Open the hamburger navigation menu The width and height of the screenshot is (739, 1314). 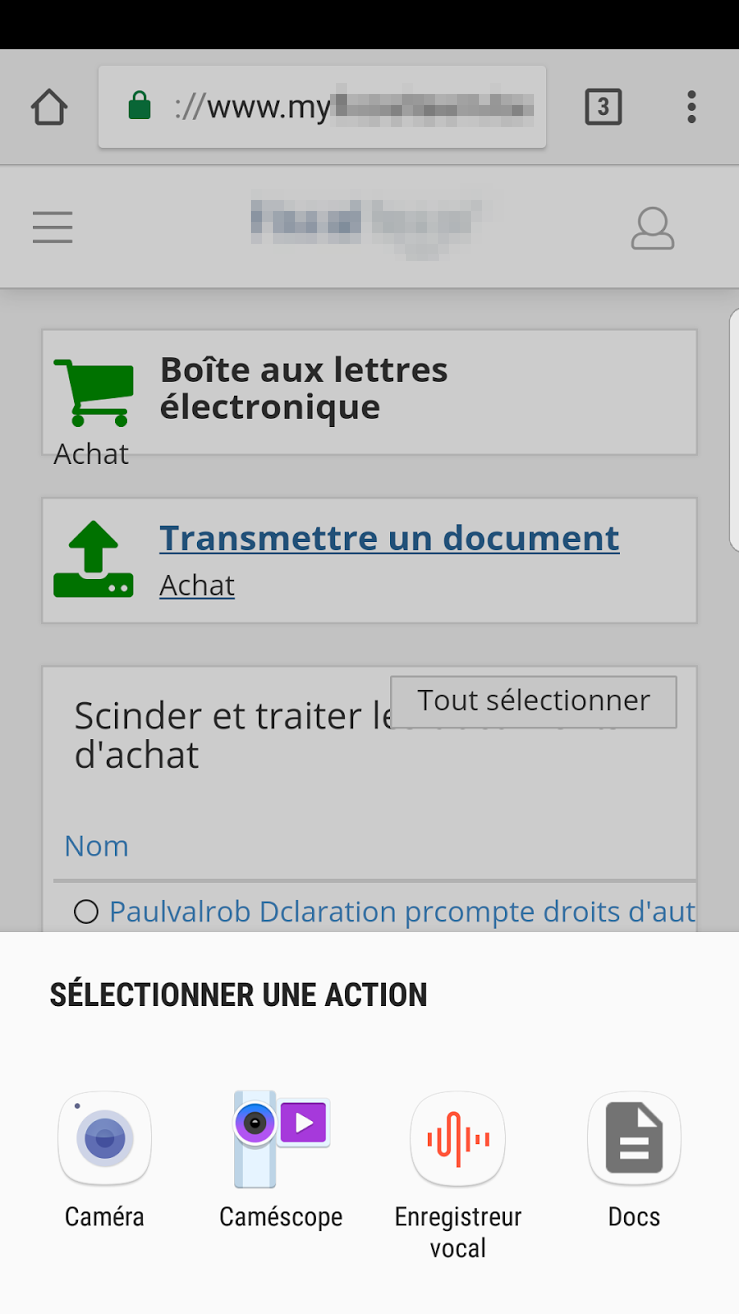(52, 227)
